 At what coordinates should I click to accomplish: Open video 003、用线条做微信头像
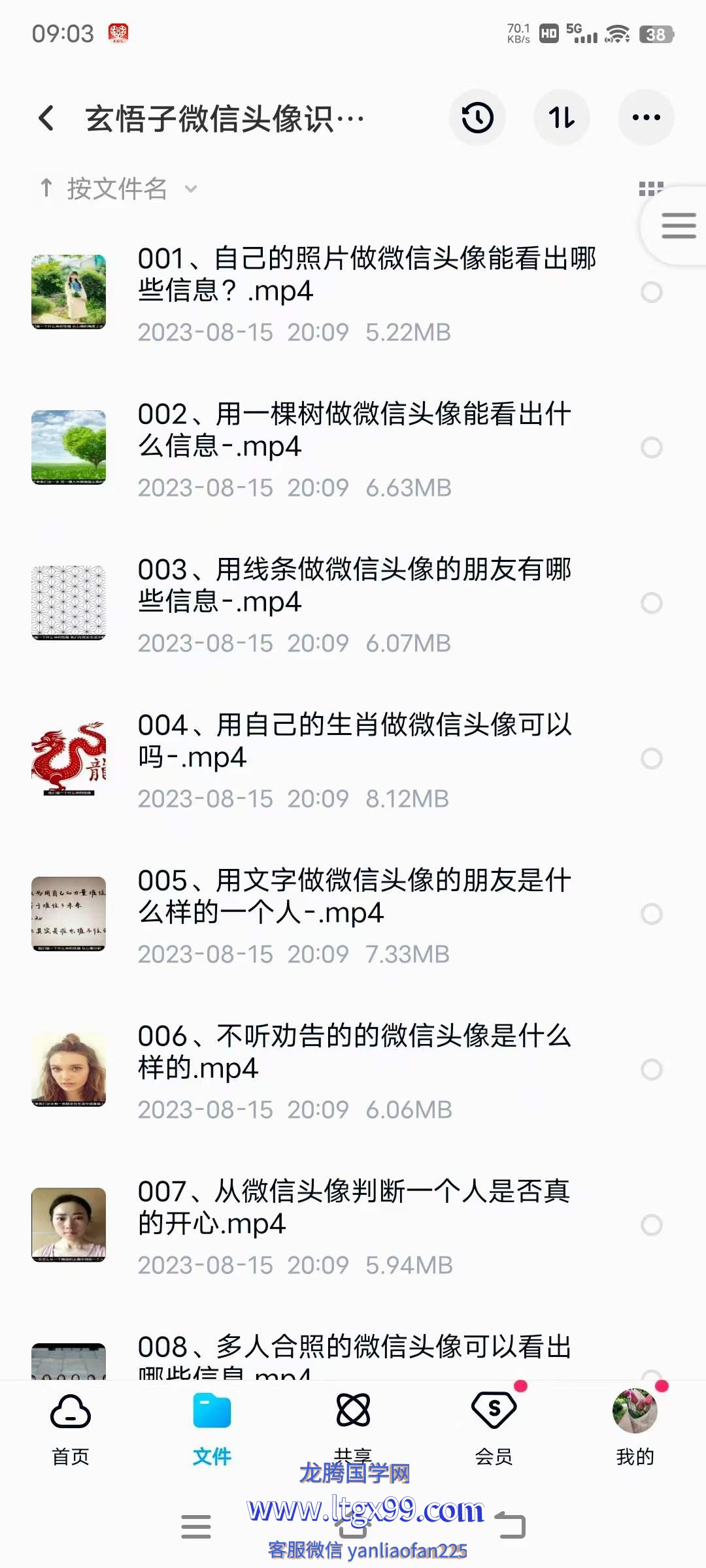tap(353, 585)
